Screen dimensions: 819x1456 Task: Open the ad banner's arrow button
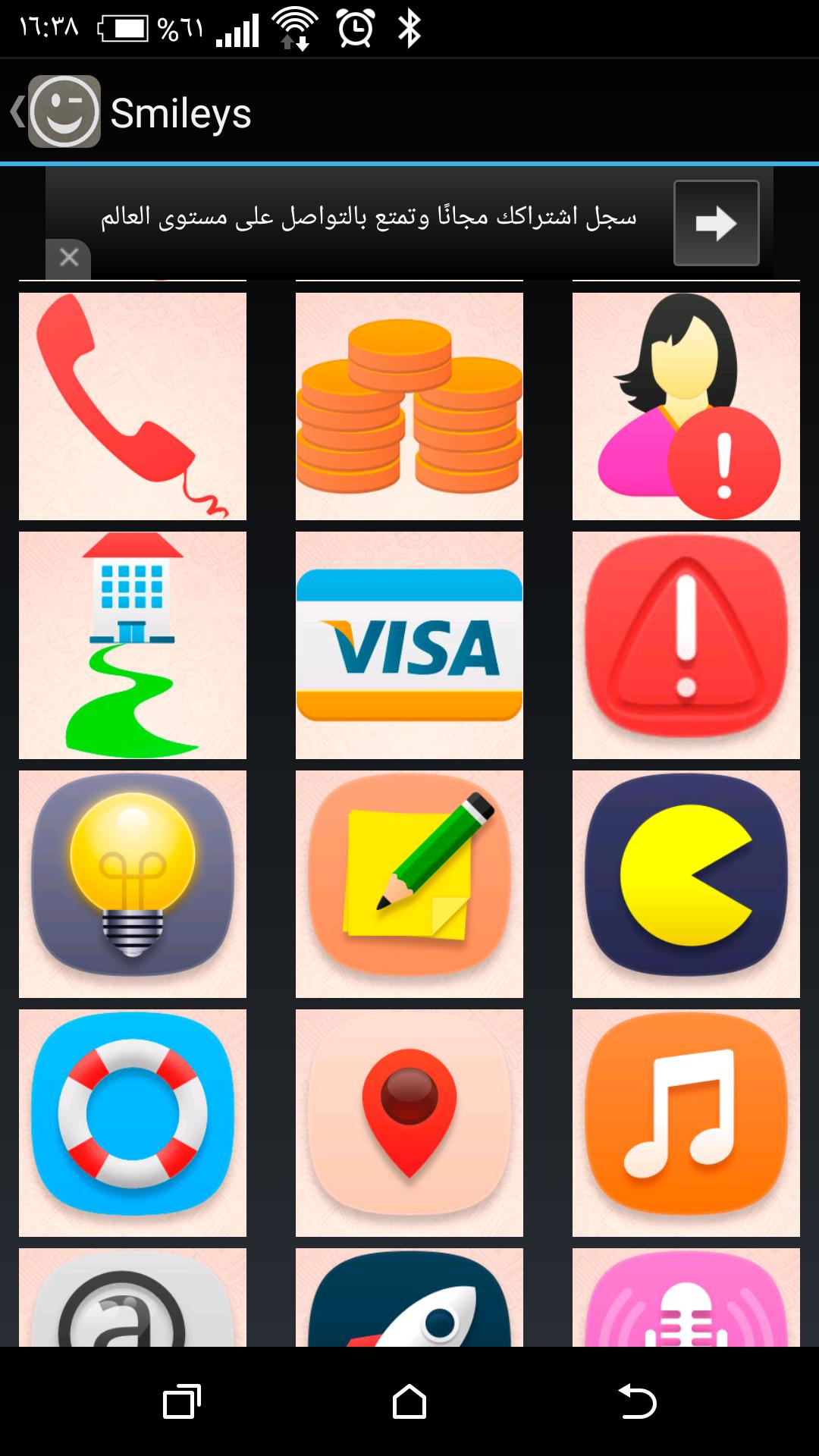click(x=716, y=223)
